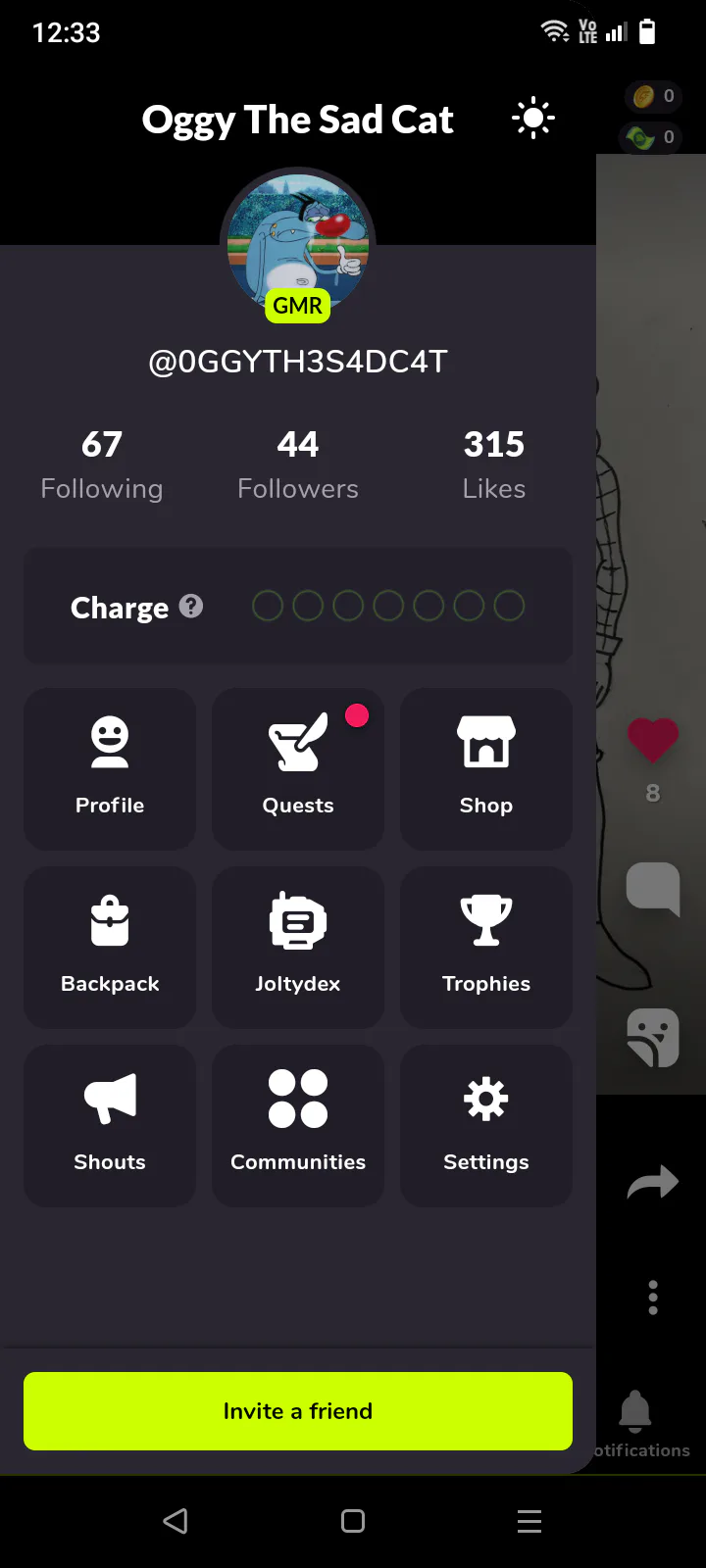Open the Backpack tile

click(x=110, y=948)
